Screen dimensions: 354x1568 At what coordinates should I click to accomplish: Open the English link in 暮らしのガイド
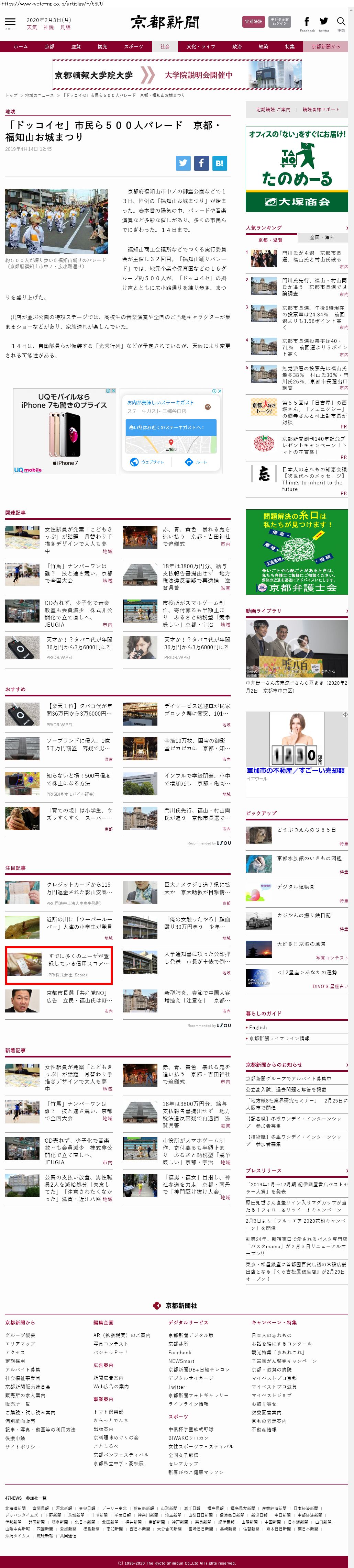click(x=258, y=1027)
